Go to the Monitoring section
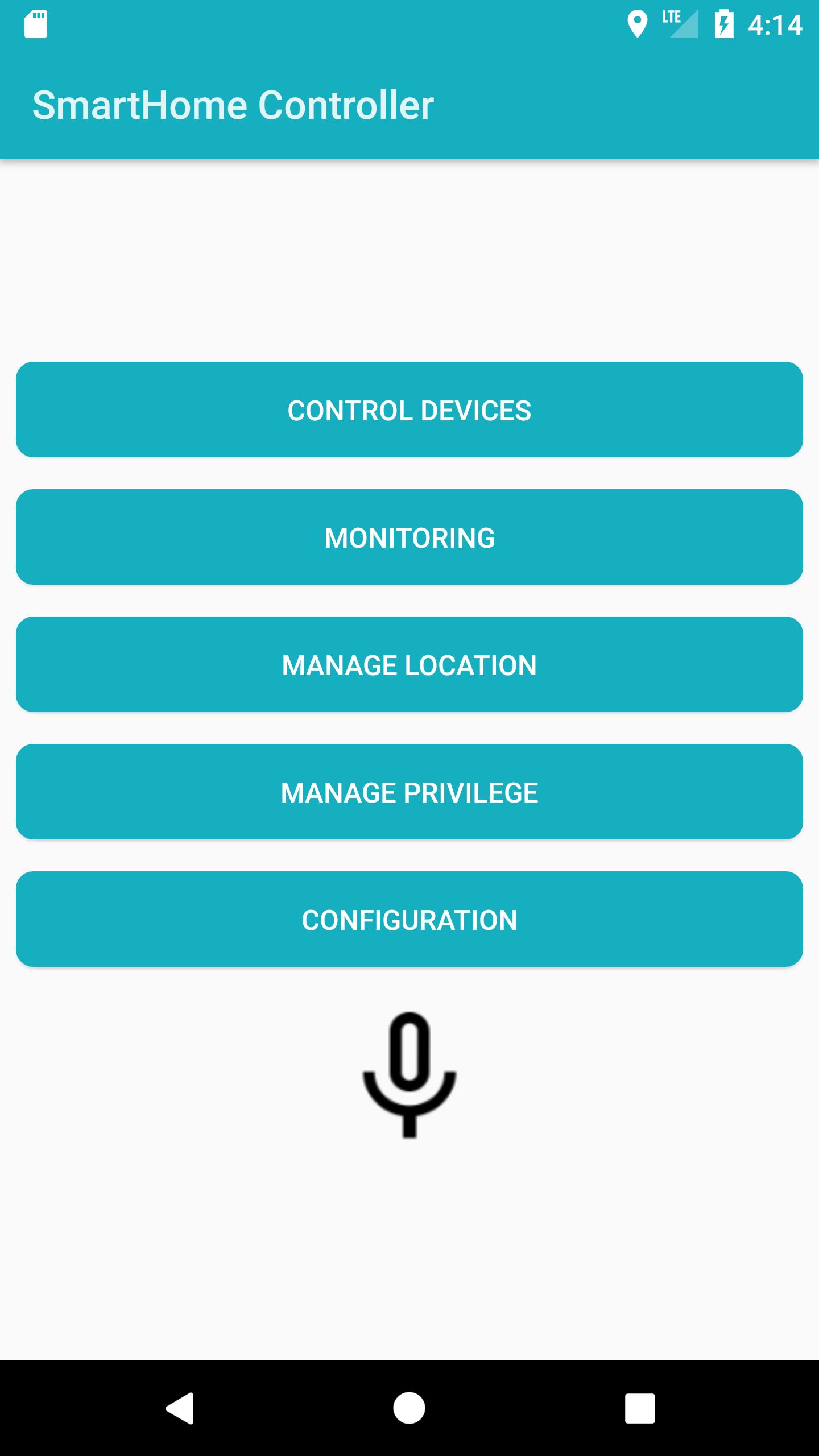 click(x=409, y=537)
